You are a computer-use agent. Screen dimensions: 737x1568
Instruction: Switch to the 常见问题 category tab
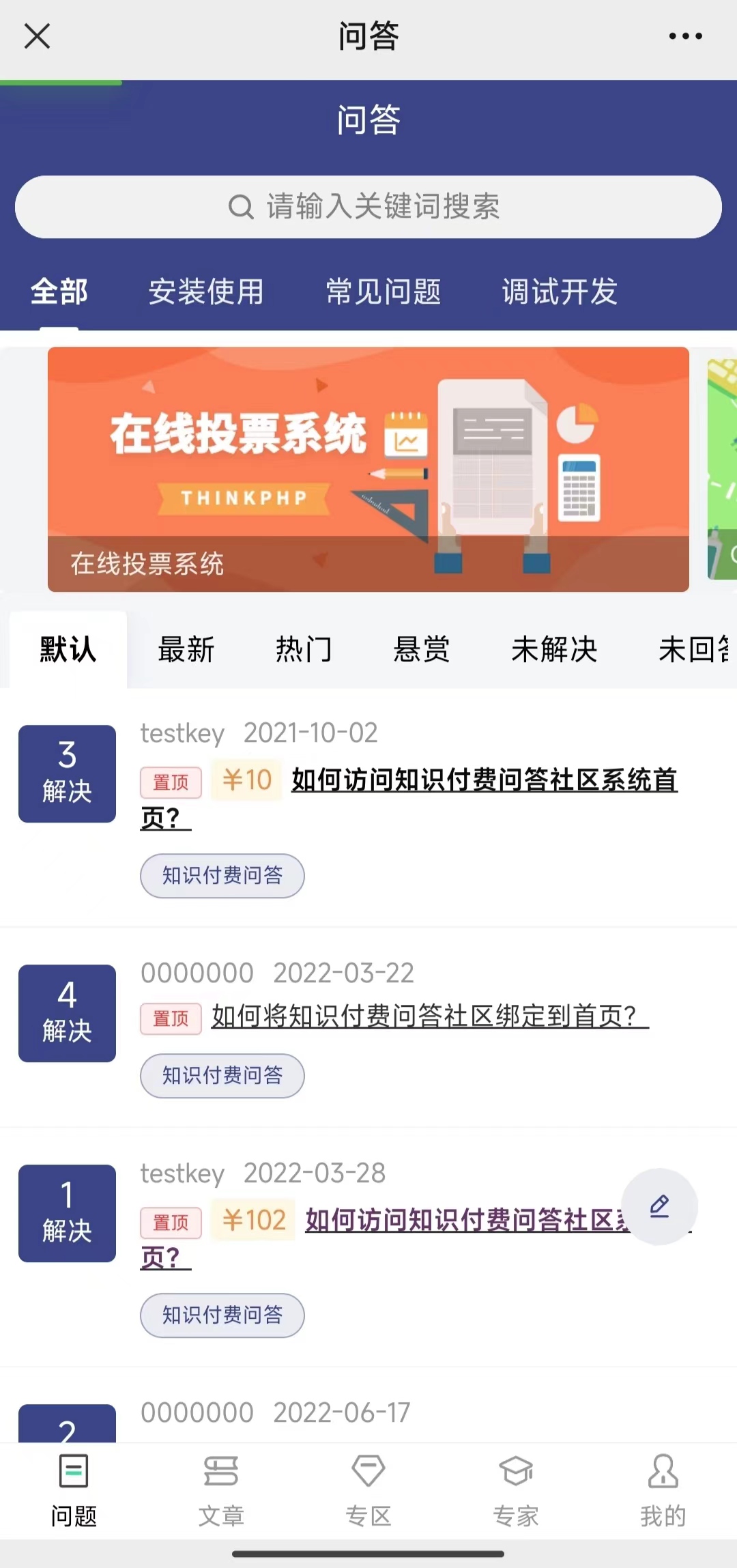pos(383,292)
